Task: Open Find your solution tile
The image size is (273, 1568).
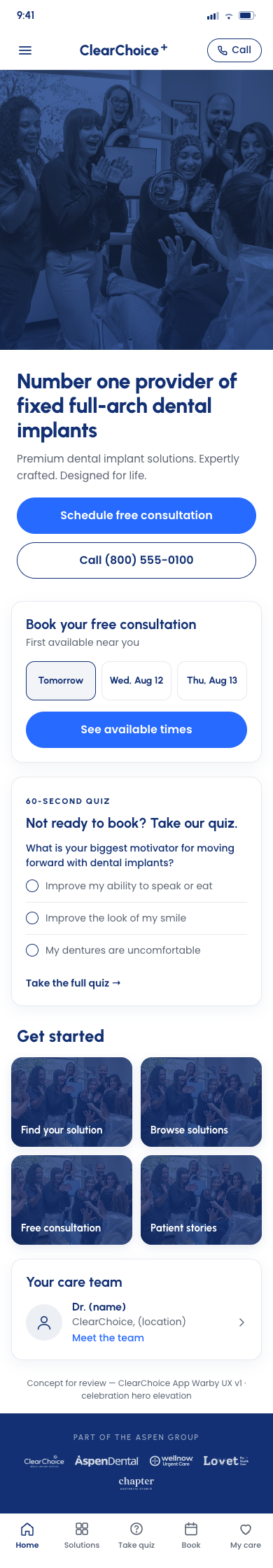Action: pos(71,1102)
